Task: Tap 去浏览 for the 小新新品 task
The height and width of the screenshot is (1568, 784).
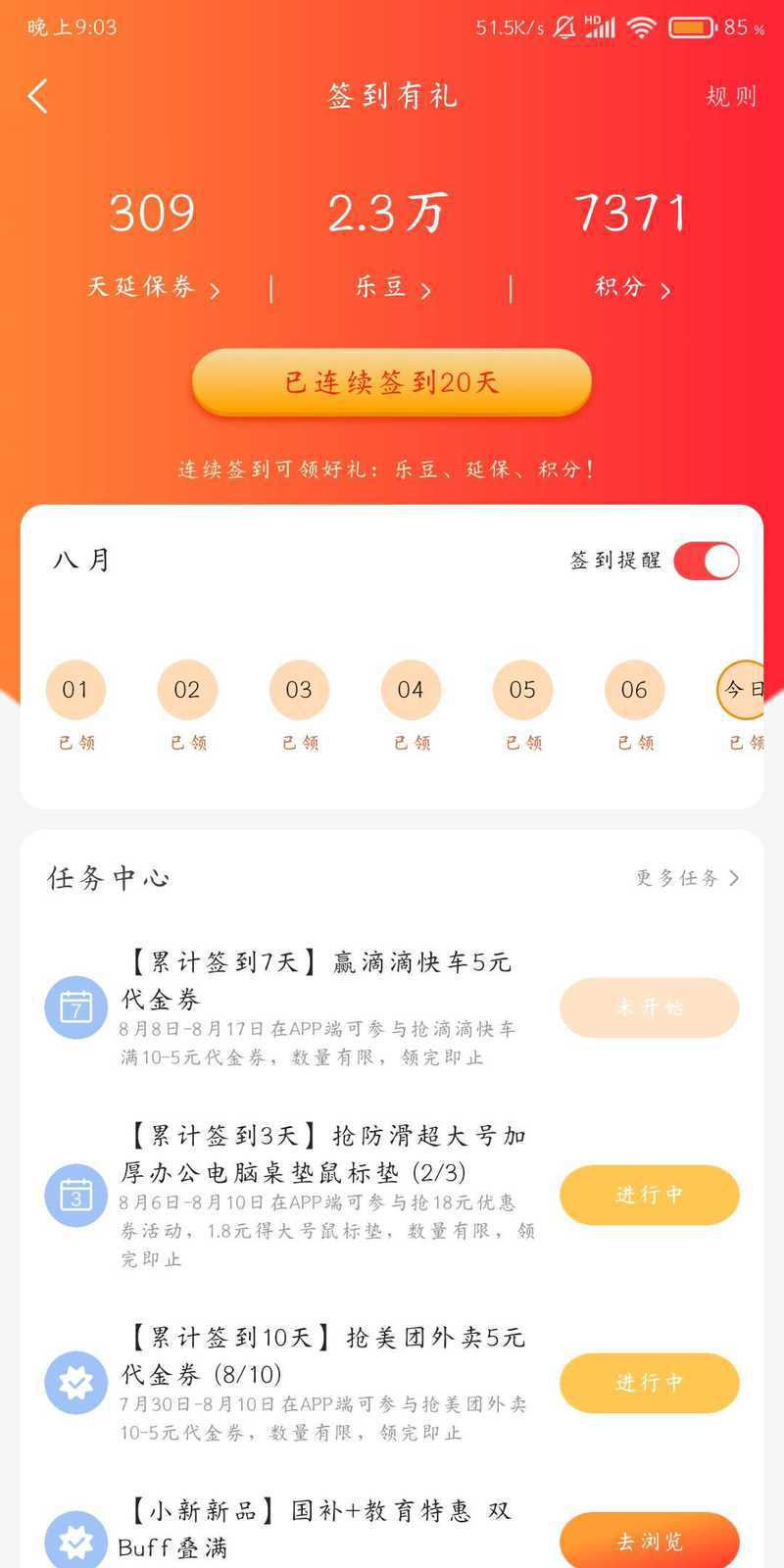Action: click(x=650, y=1542)
